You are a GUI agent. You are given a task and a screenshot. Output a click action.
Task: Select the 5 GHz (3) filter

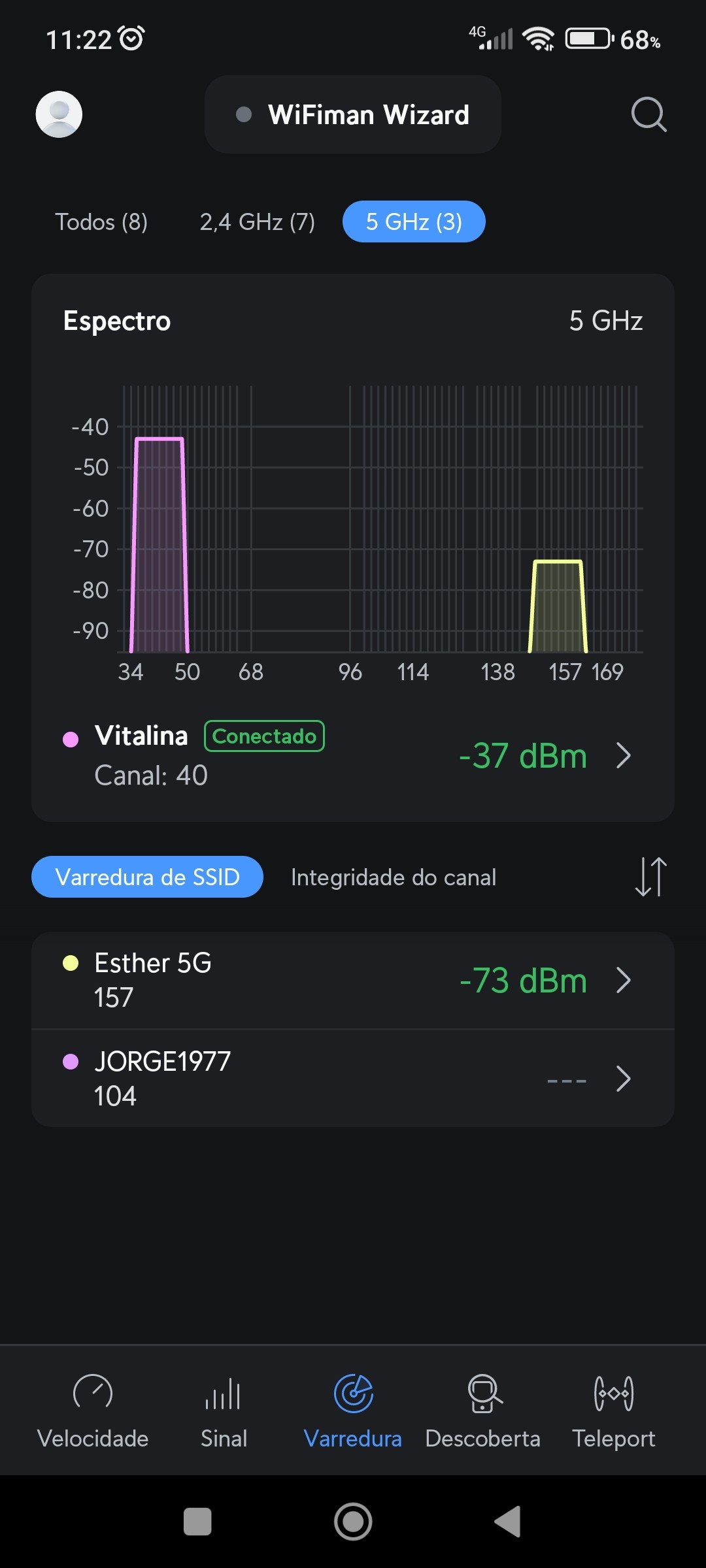pyautogui.click(x=414, y=222)
